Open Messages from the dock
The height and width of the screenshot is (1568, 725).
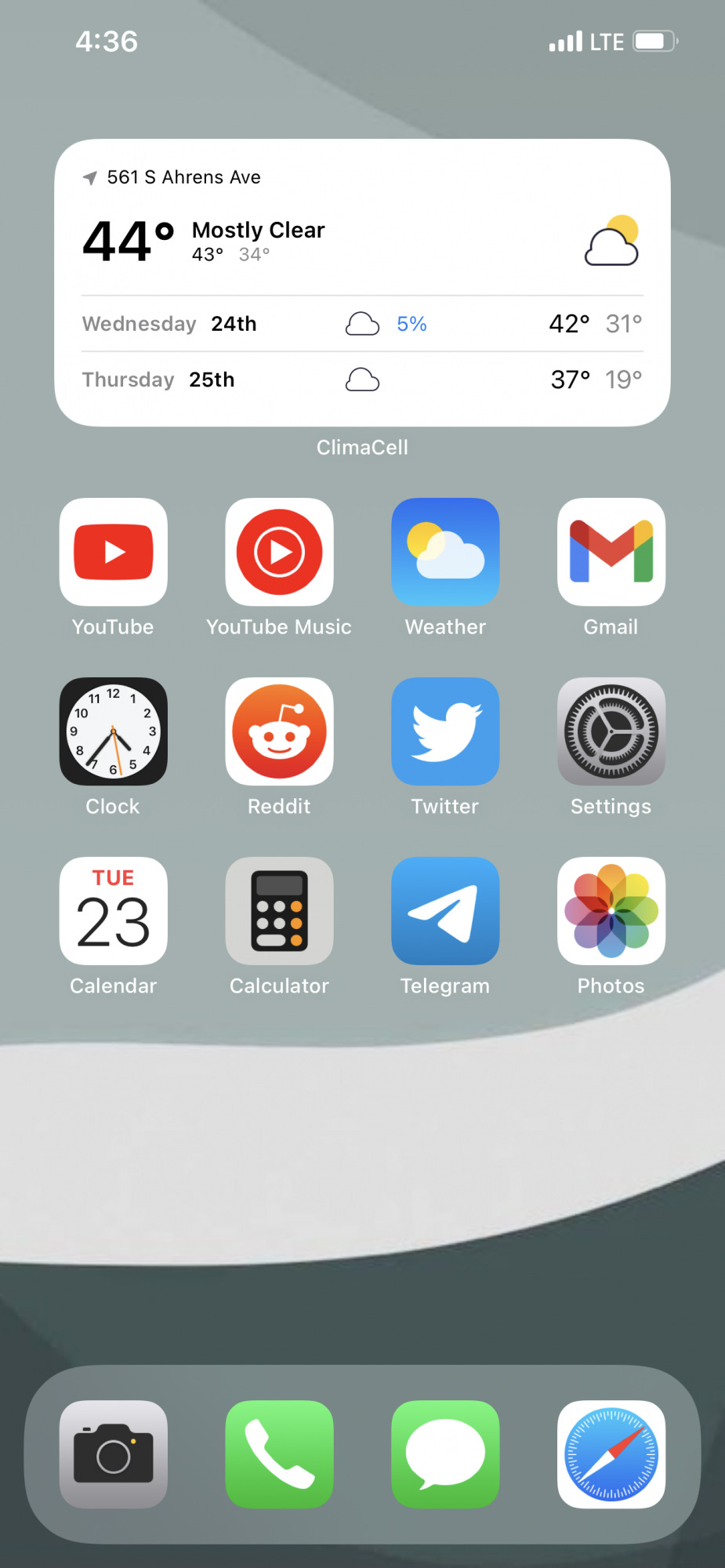click(445, 1454)
